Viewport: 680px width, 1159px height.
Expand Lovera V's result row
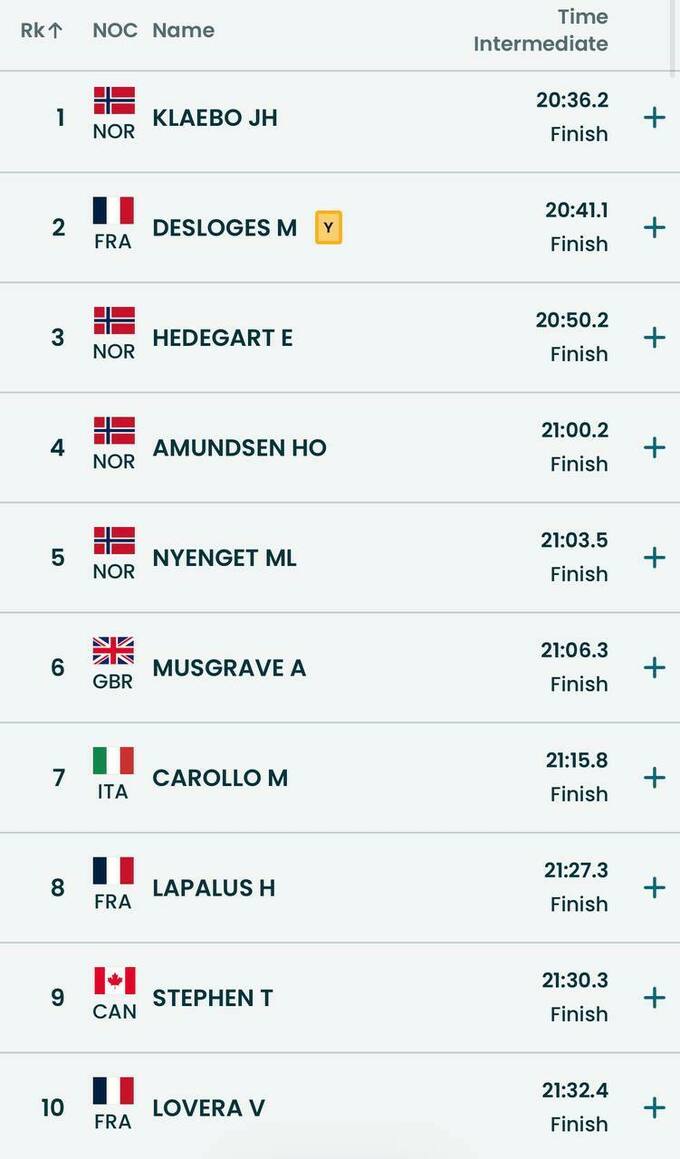coord(654,1108)
